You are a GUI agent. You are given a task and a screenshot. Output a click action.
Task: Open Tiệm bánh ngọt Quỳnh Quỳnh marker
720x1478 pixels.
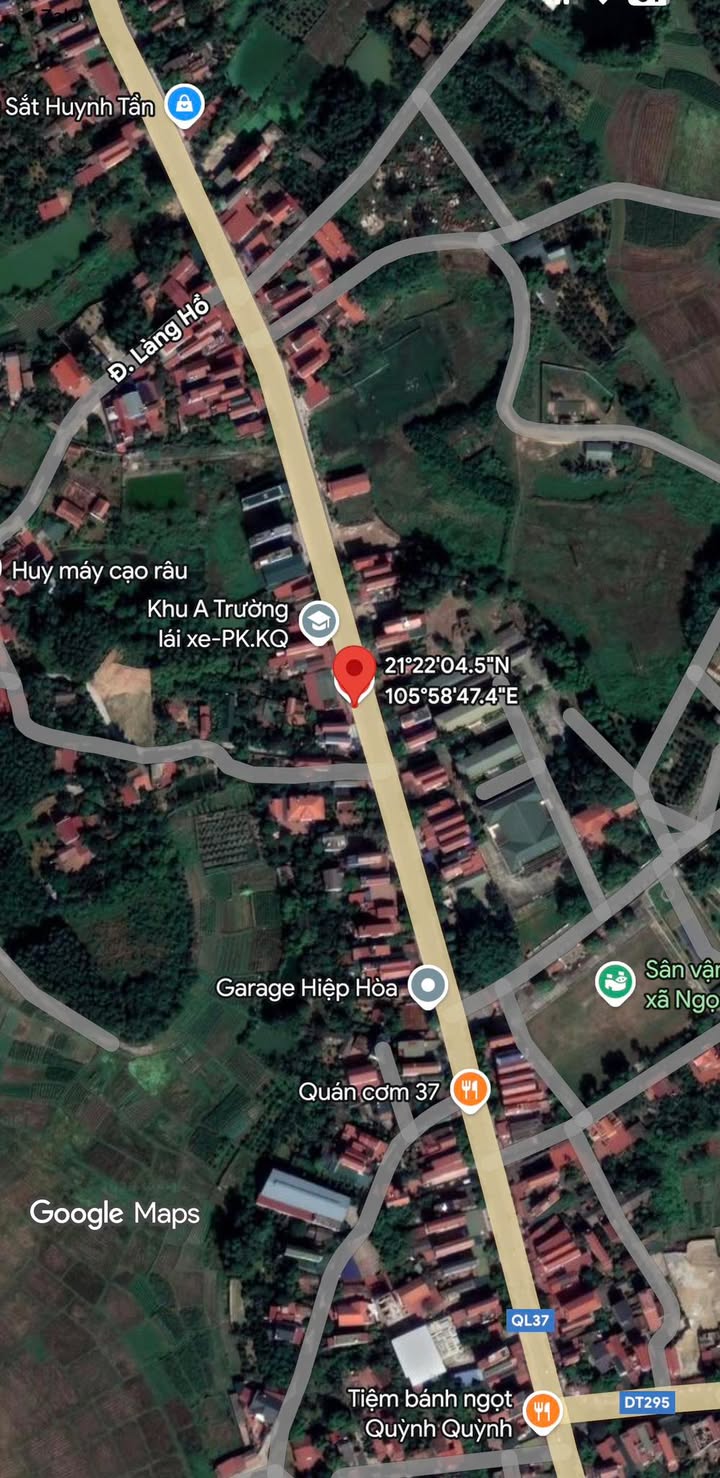pos(543,1412)
